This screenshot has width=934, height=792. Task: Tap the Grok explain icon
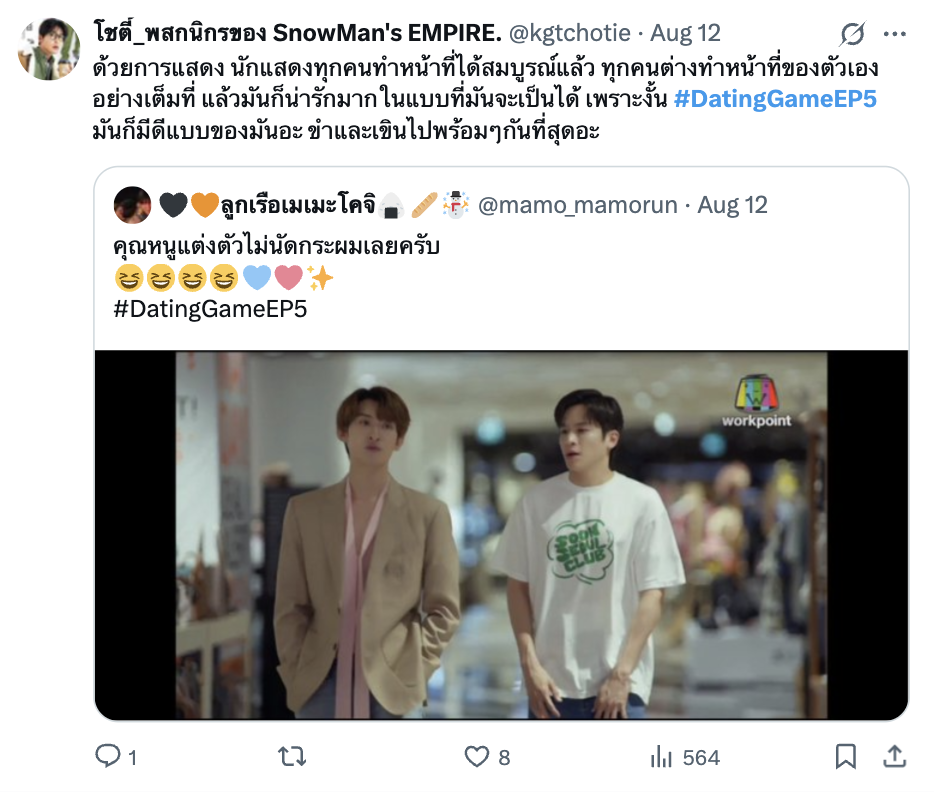point(852,34)
